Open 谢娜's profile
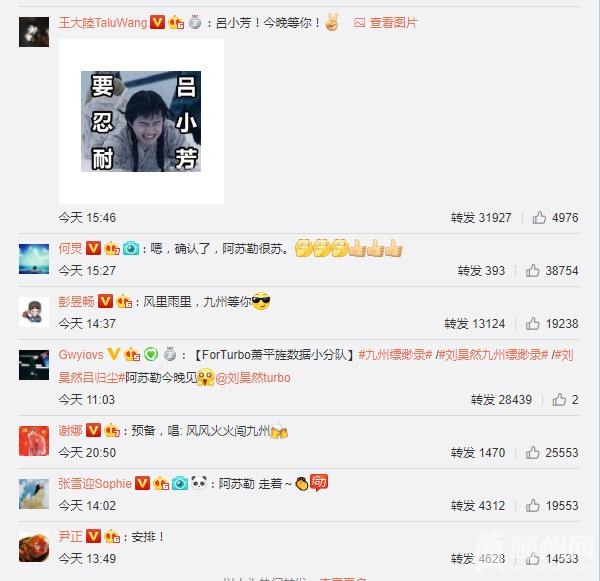This screenshot has width=600, height=581. pos(70,430)
